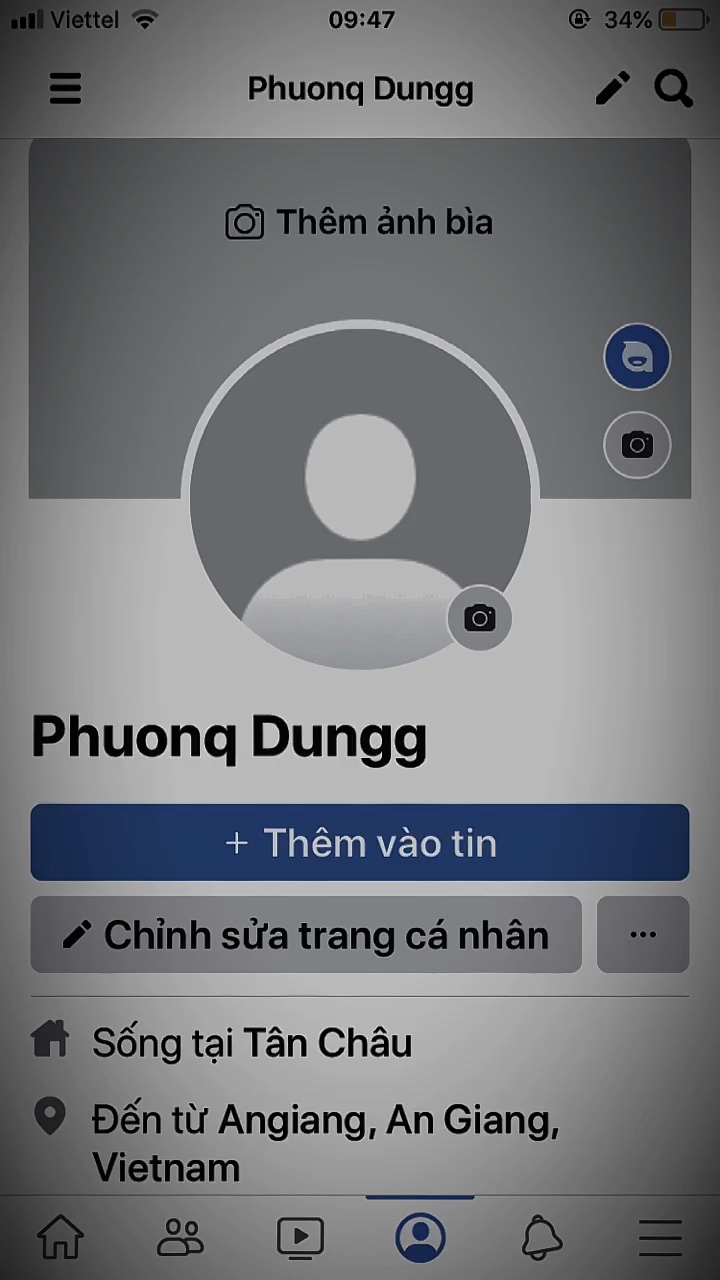720x1280 pixels.
Task: Add a cover photo via Thêm ảnh bìa
Action: [360, 222]
